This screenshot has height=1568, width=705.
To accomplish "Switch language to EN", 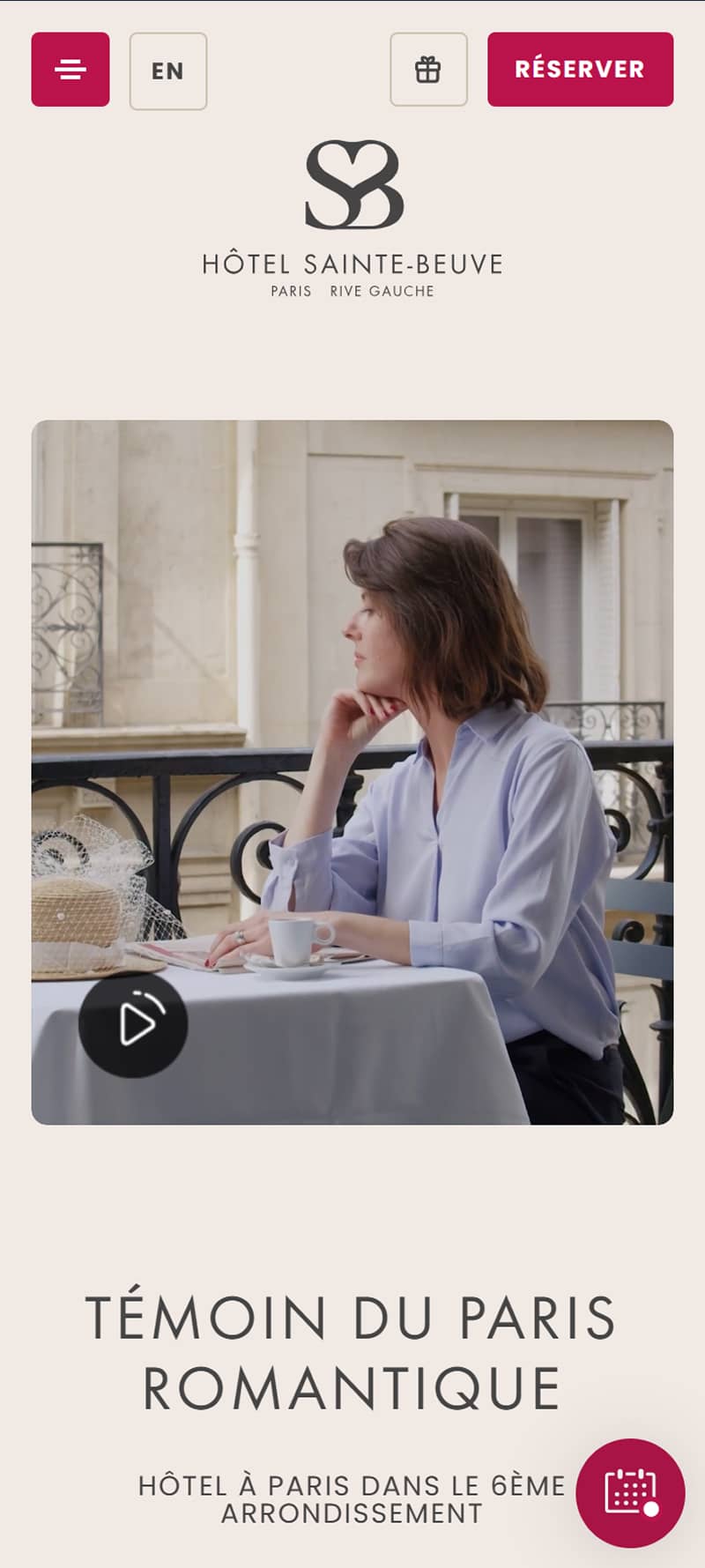I will pos(167,71).
